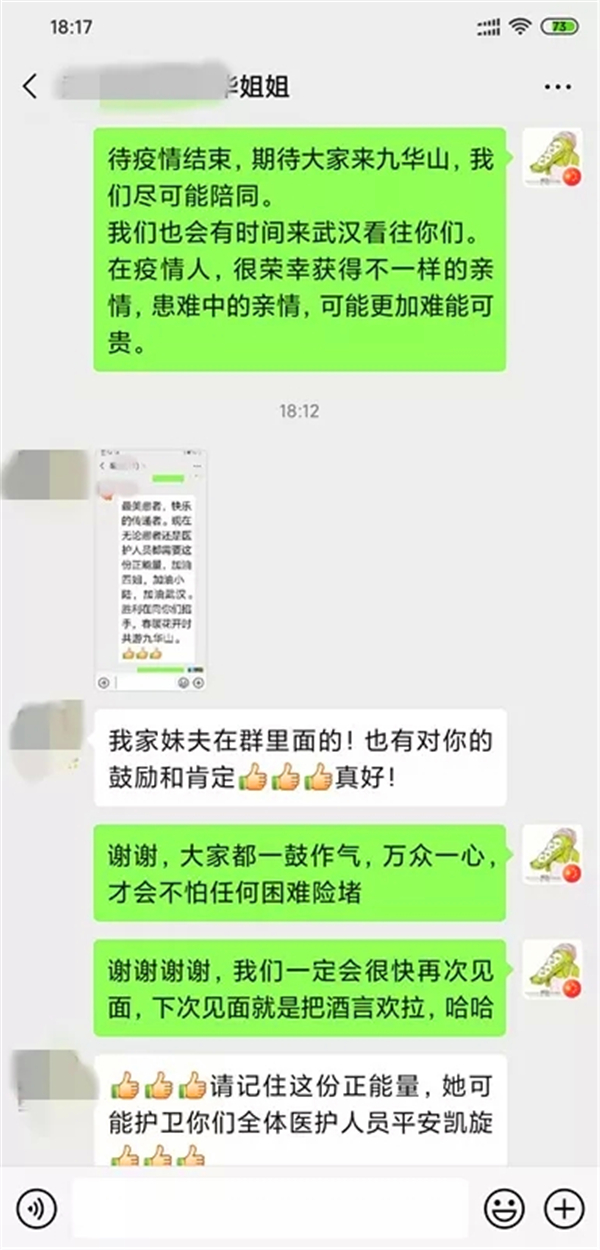Open the shared screenshot image message
Viewport: 600px width, 1250px height.
click(x=151, y=569)
